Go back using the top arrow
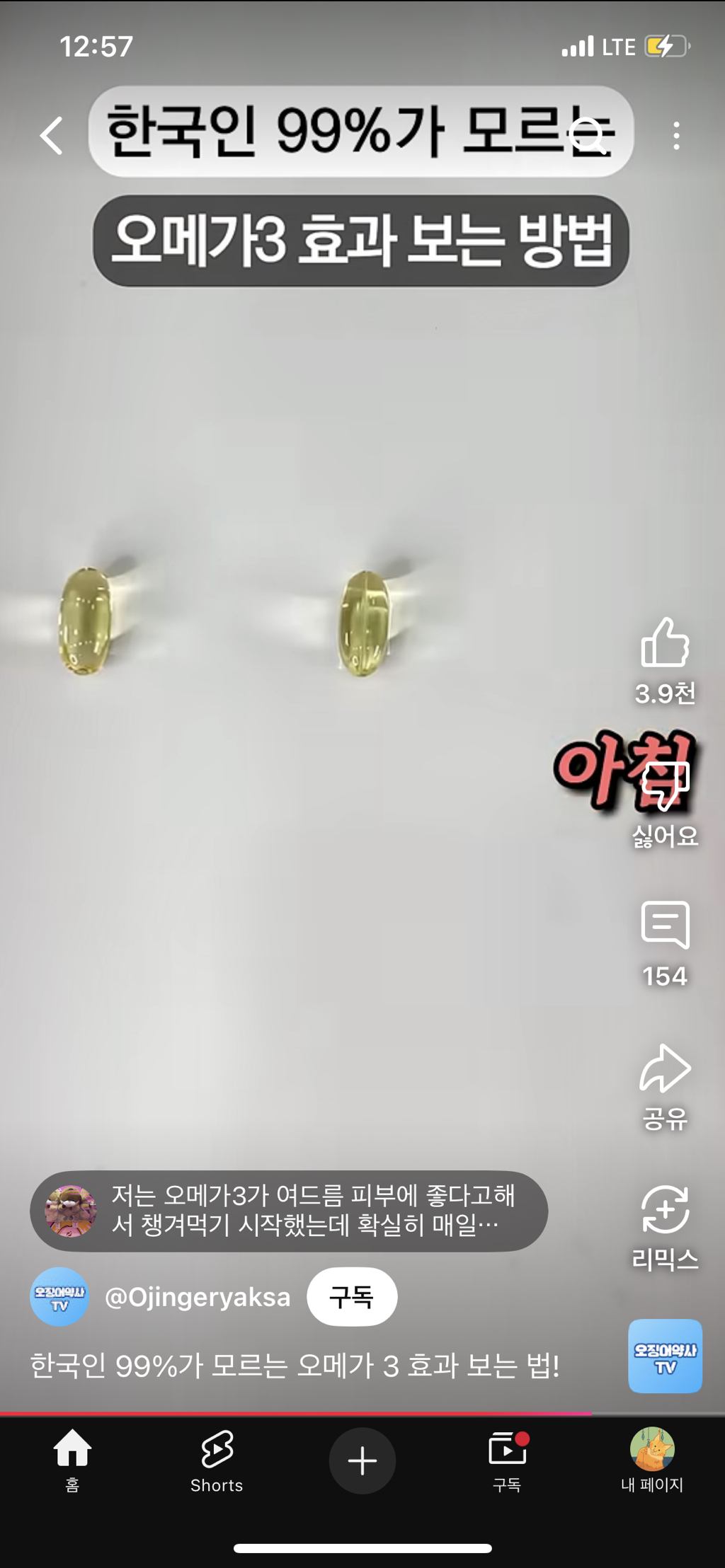 click(x=52, y=135)
